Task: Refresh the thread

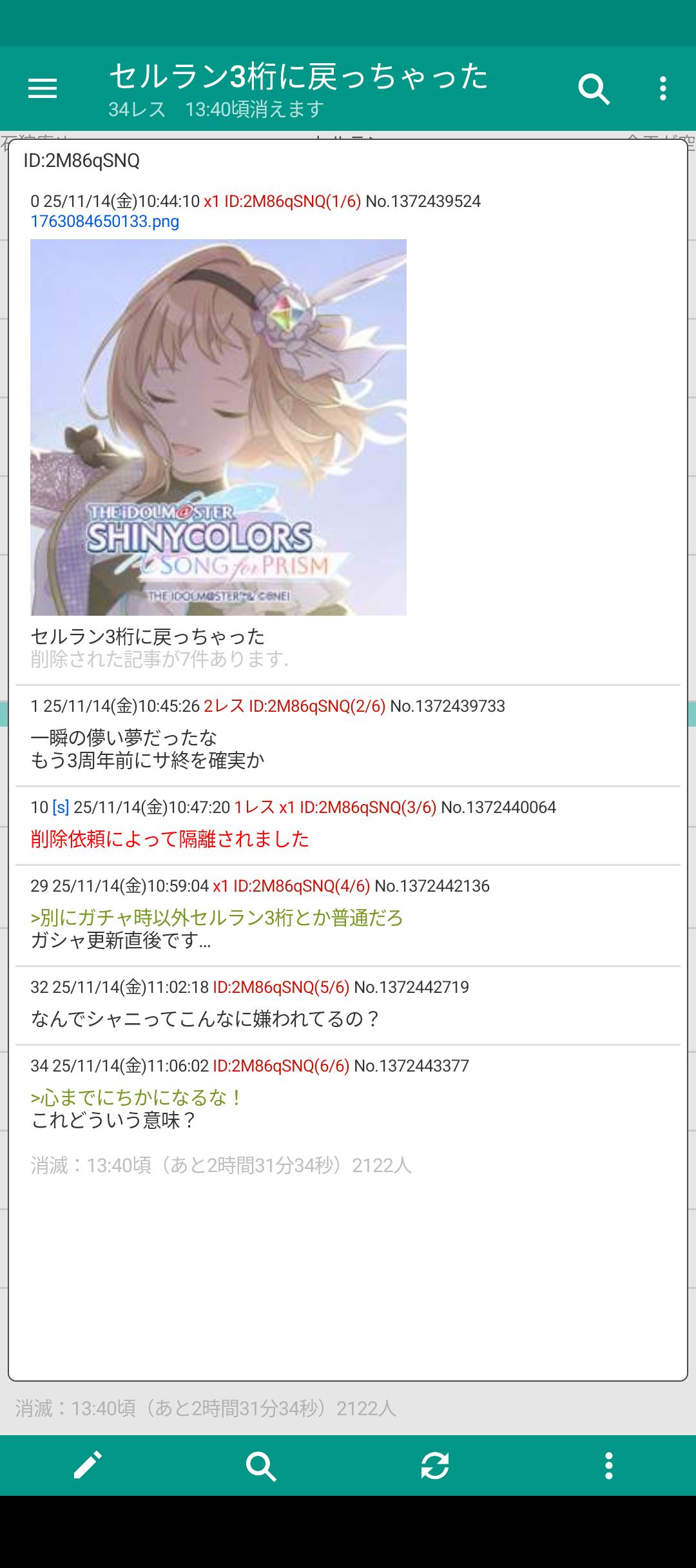Action: pyautogui.click(x=434, y=1465)
